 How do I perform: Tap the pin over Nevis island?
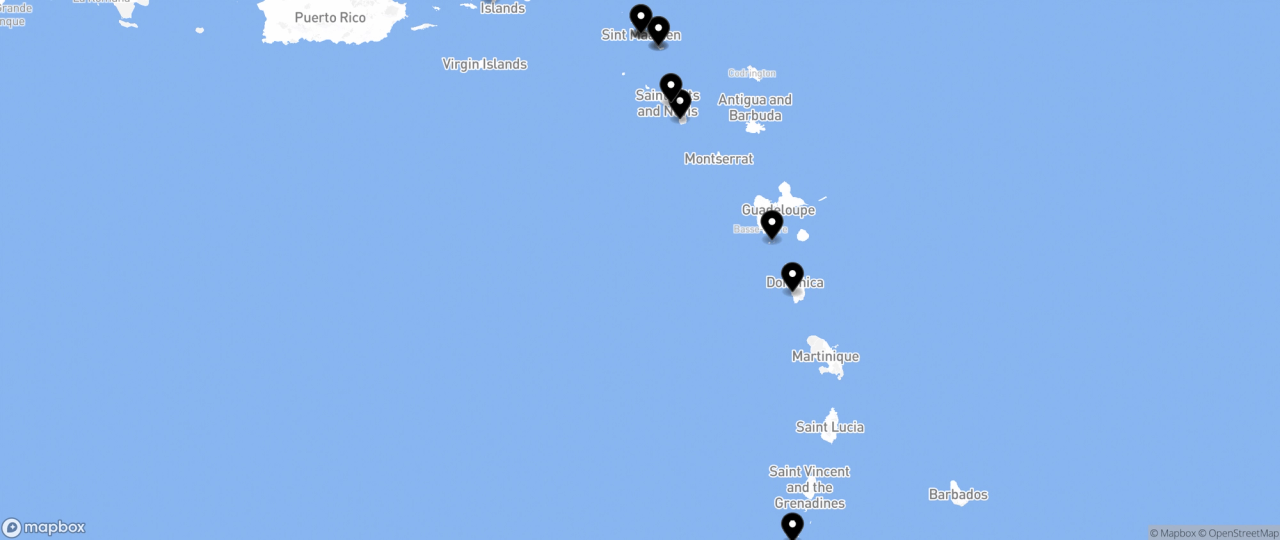click(680, 102)
